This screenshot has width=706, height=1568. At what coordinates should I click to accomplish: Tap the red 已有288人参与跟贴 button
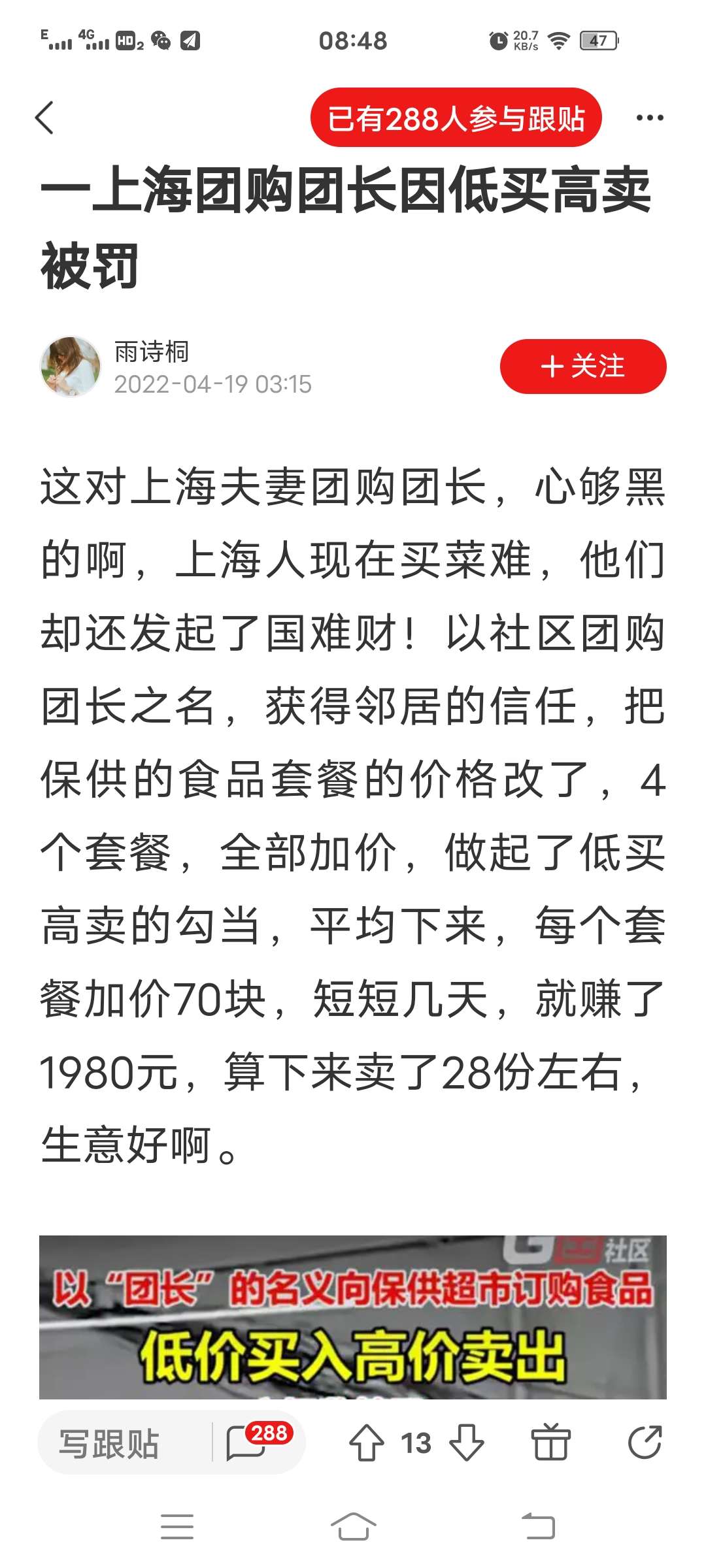(456, 118)
